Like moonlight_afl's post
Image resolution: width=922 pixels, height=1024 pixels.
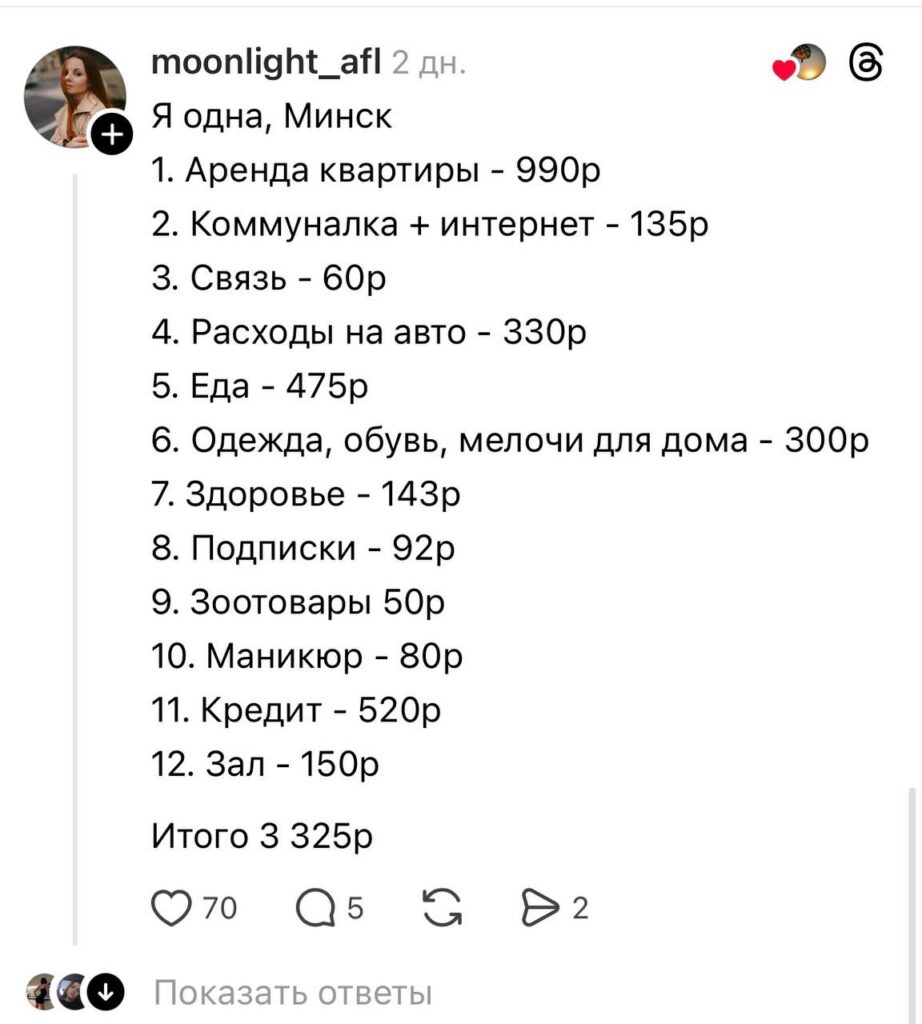[x=169, y=908]
